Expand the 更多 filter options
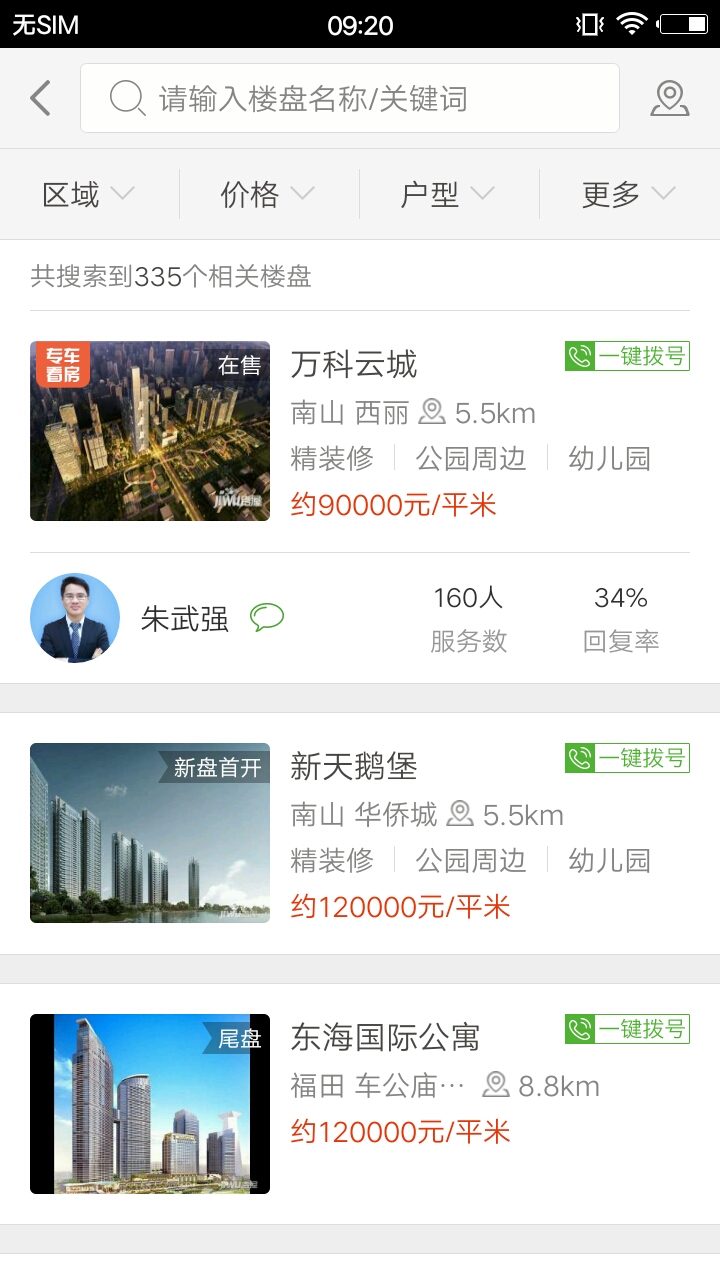The image size is (720, 1280). 628,194
